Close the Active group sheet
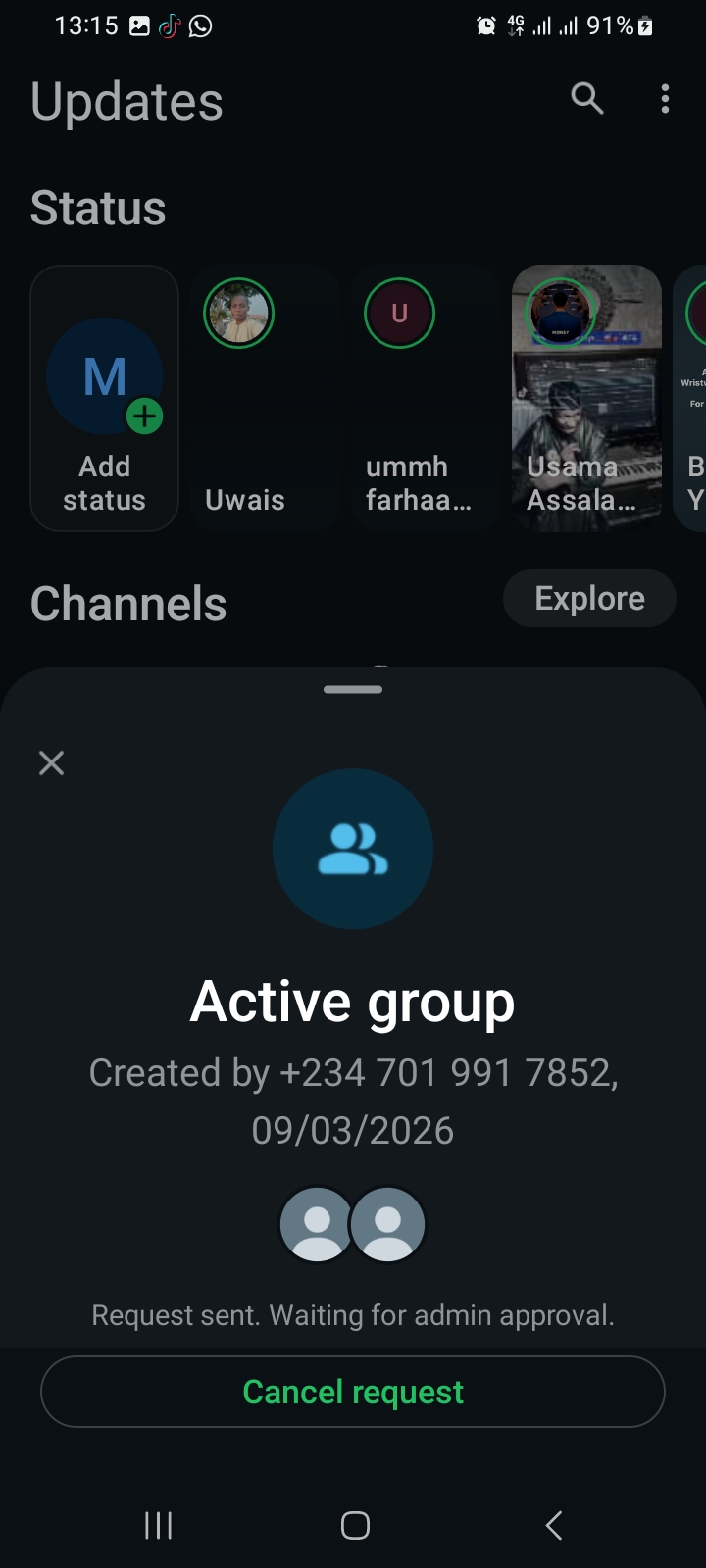The image size is (706, 1568). 51,762
